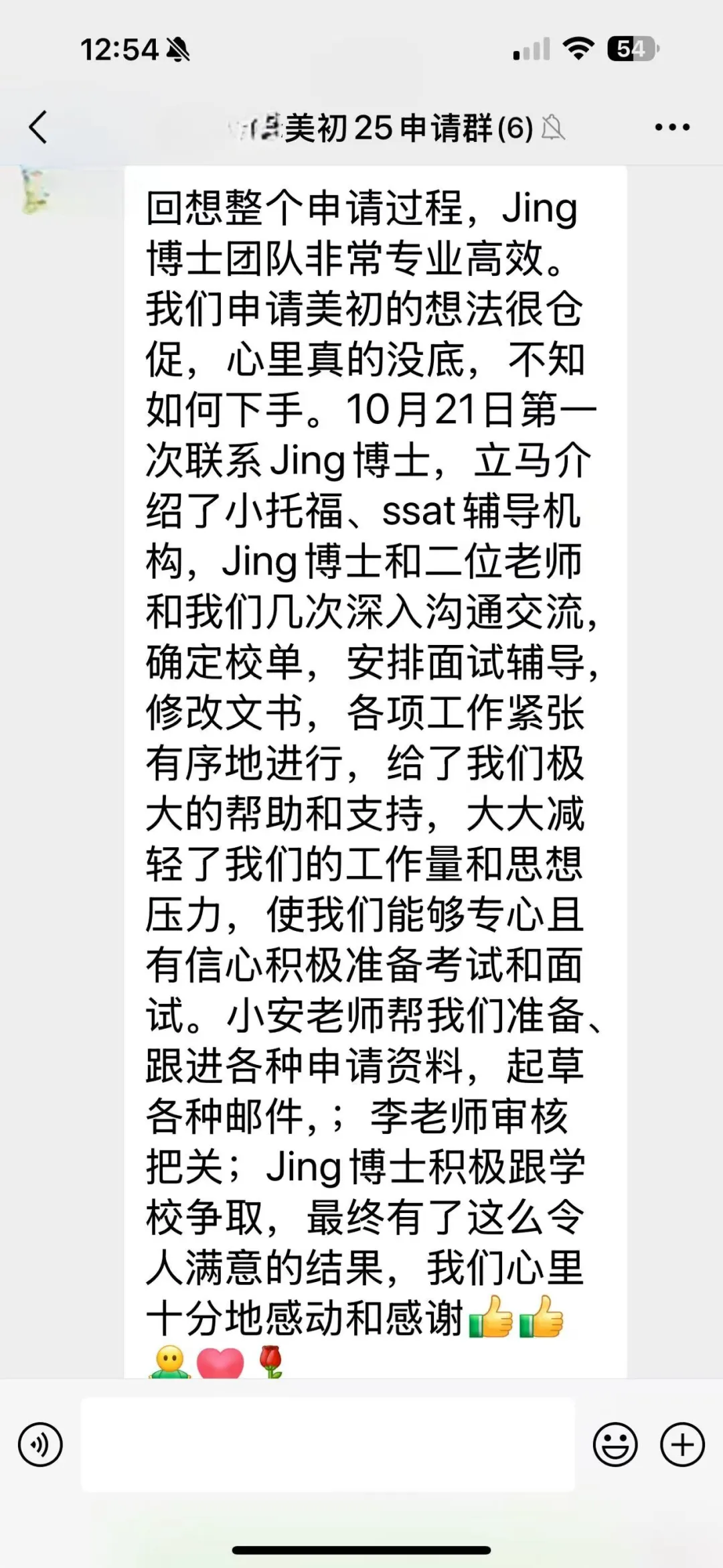Open the group chat's three-dot menu
The width and height of the screenshot is (723, 1568).
[x=672, y=127]
